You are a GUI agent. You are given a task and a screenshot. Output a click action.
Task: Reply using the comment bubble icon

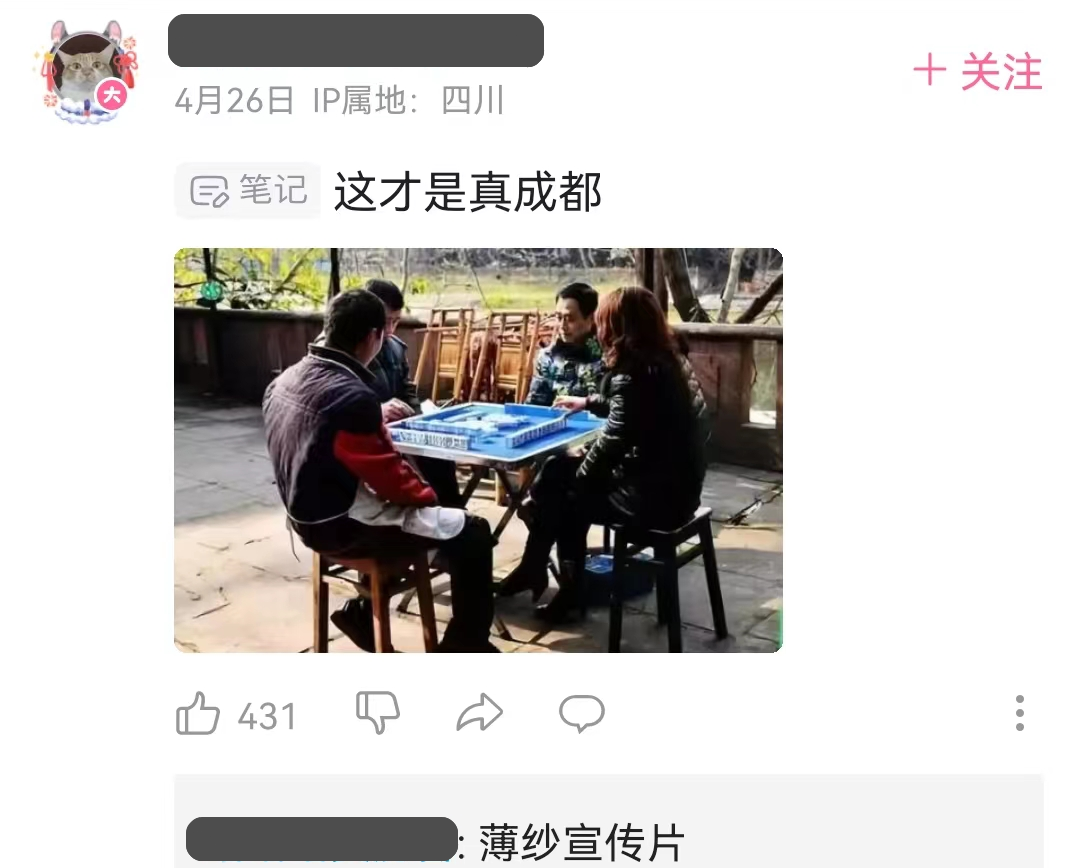point(581,714)
